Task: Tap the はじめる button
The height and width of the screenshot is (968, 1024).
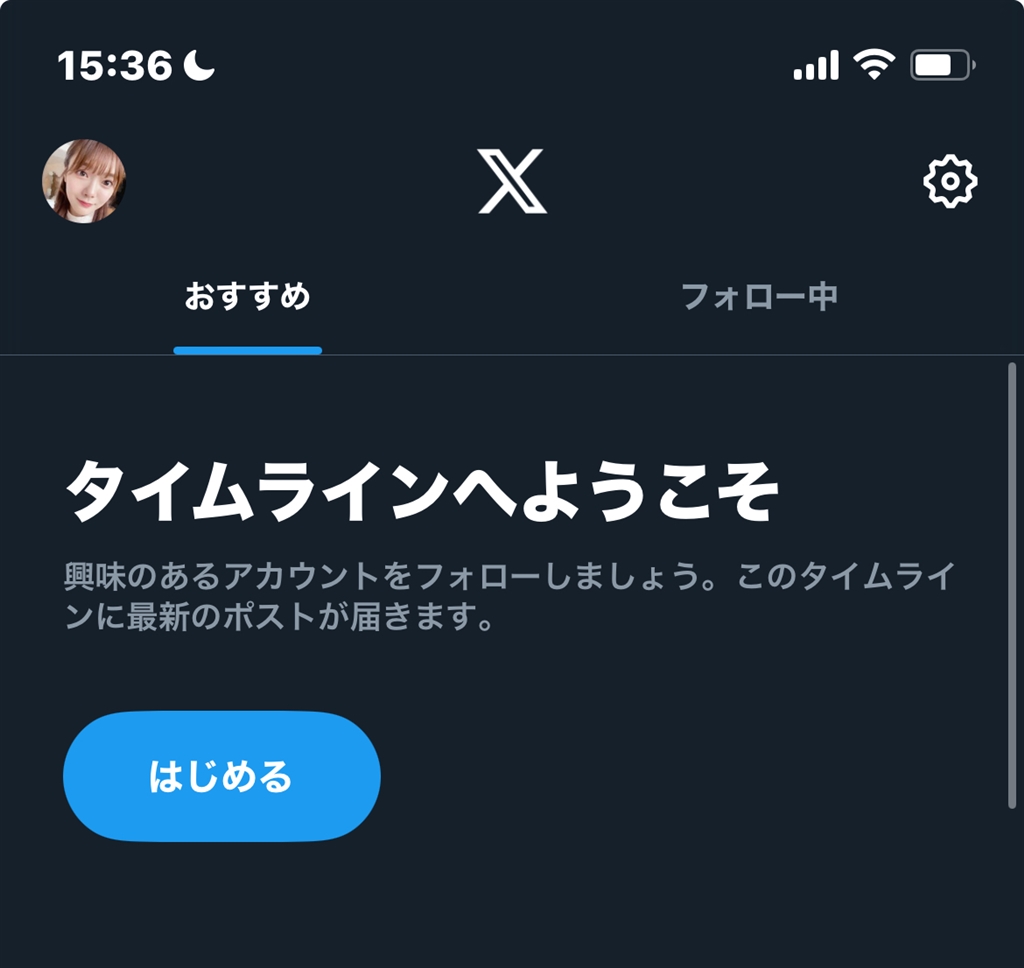Action: (221, 777)
